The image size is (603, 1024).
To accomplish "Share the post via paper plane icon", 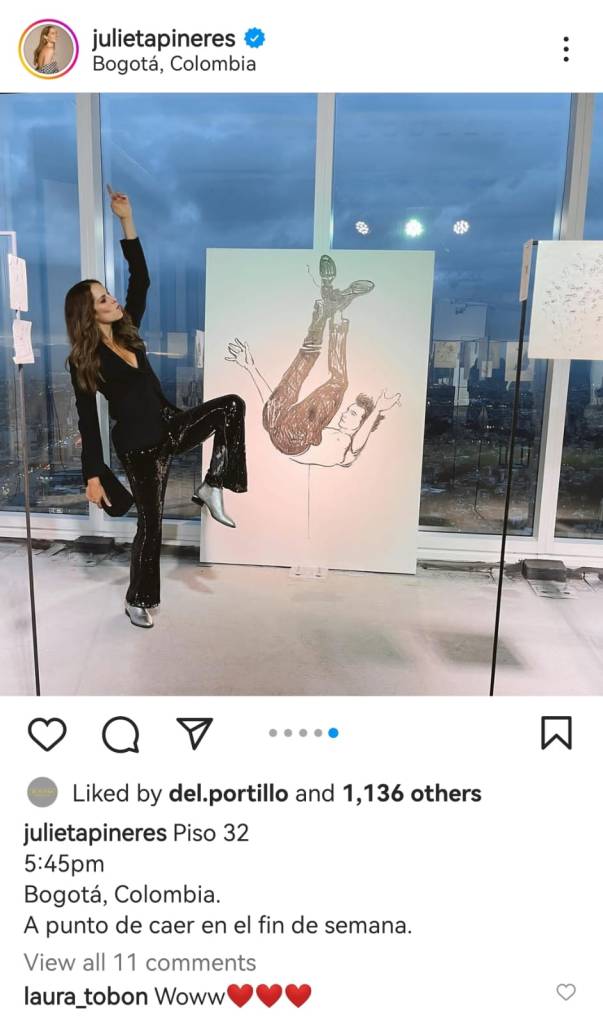I will click(x=195, y=733).
